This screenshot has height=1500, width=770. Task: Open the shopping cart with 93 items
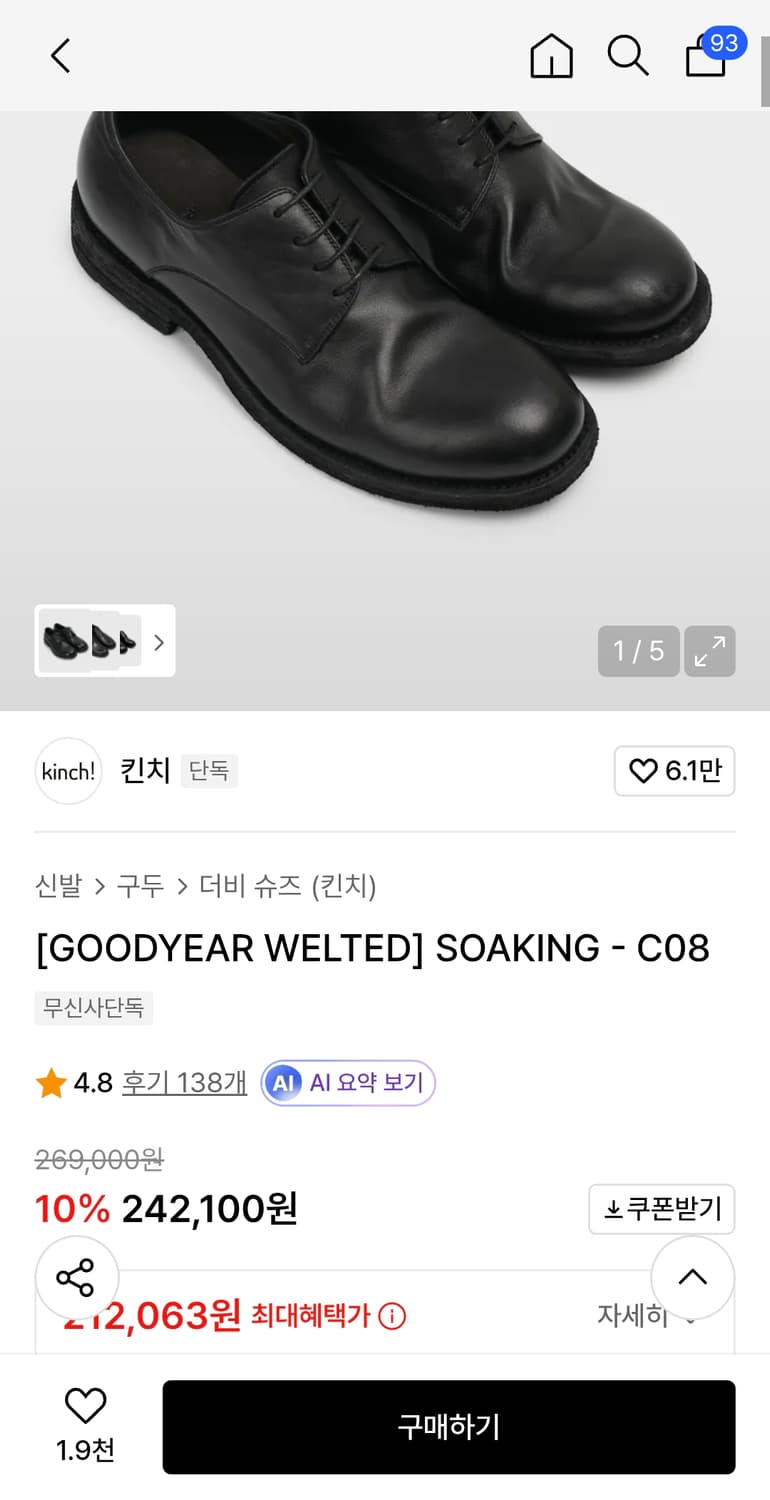click(x=704, y=60)
